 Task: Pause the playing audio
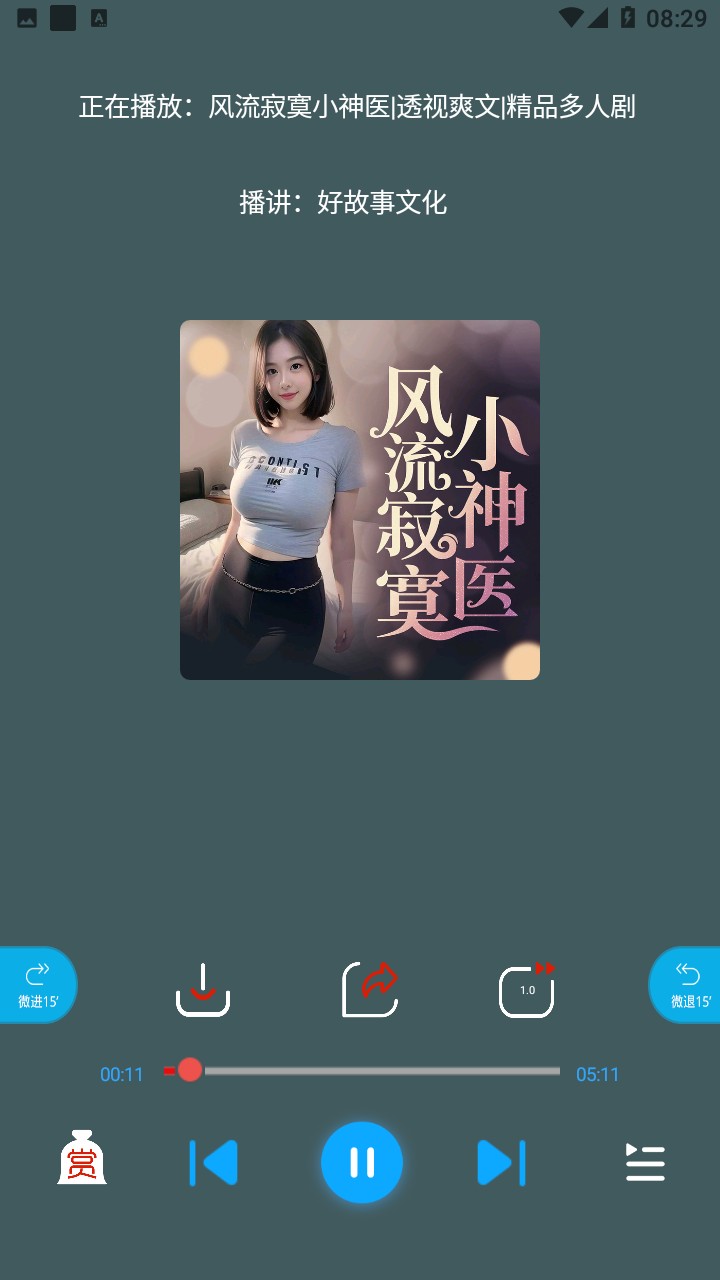pos(362,1162)
